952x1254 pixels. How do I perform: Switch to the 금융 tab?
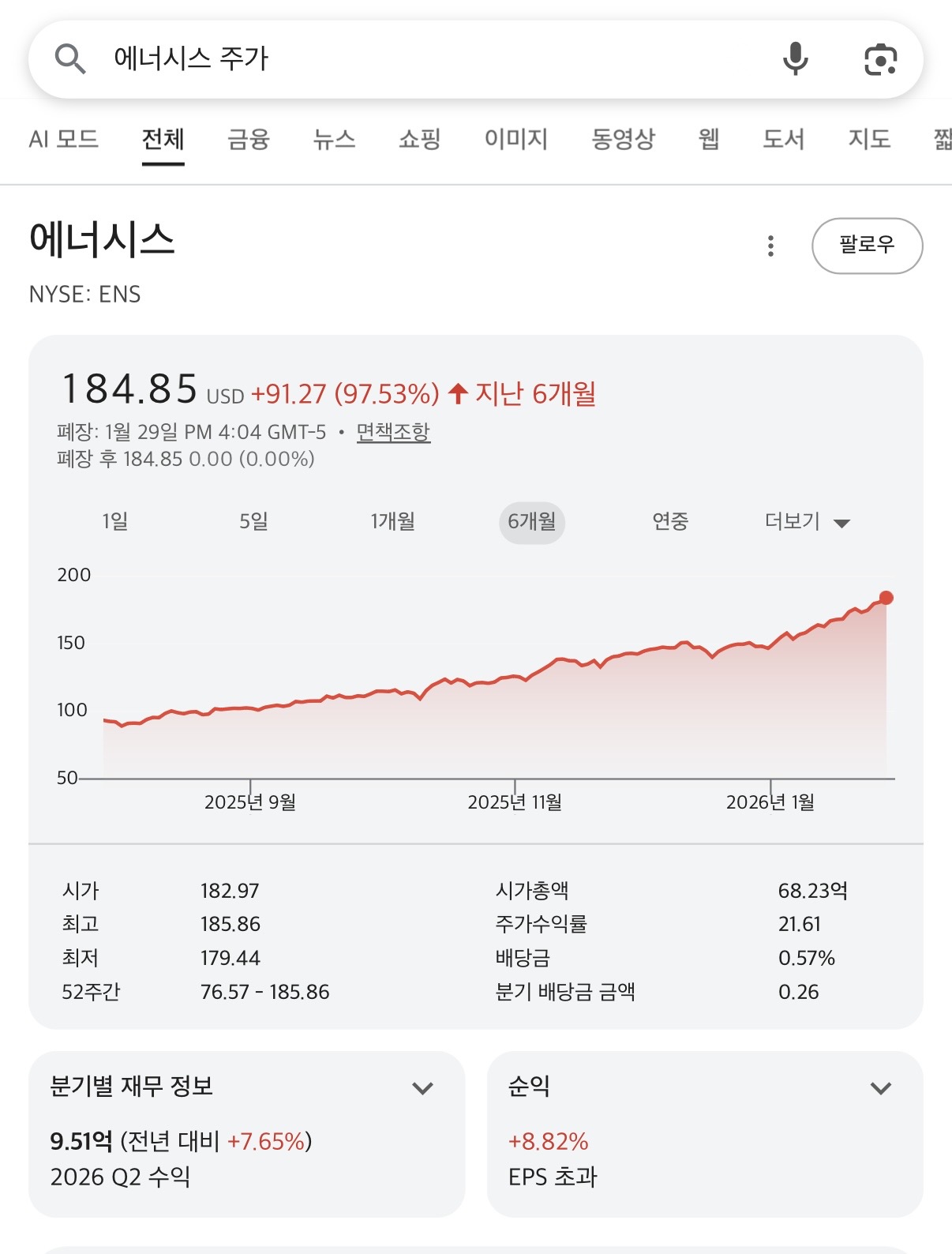pyautogui.click(x=249, y=140)
